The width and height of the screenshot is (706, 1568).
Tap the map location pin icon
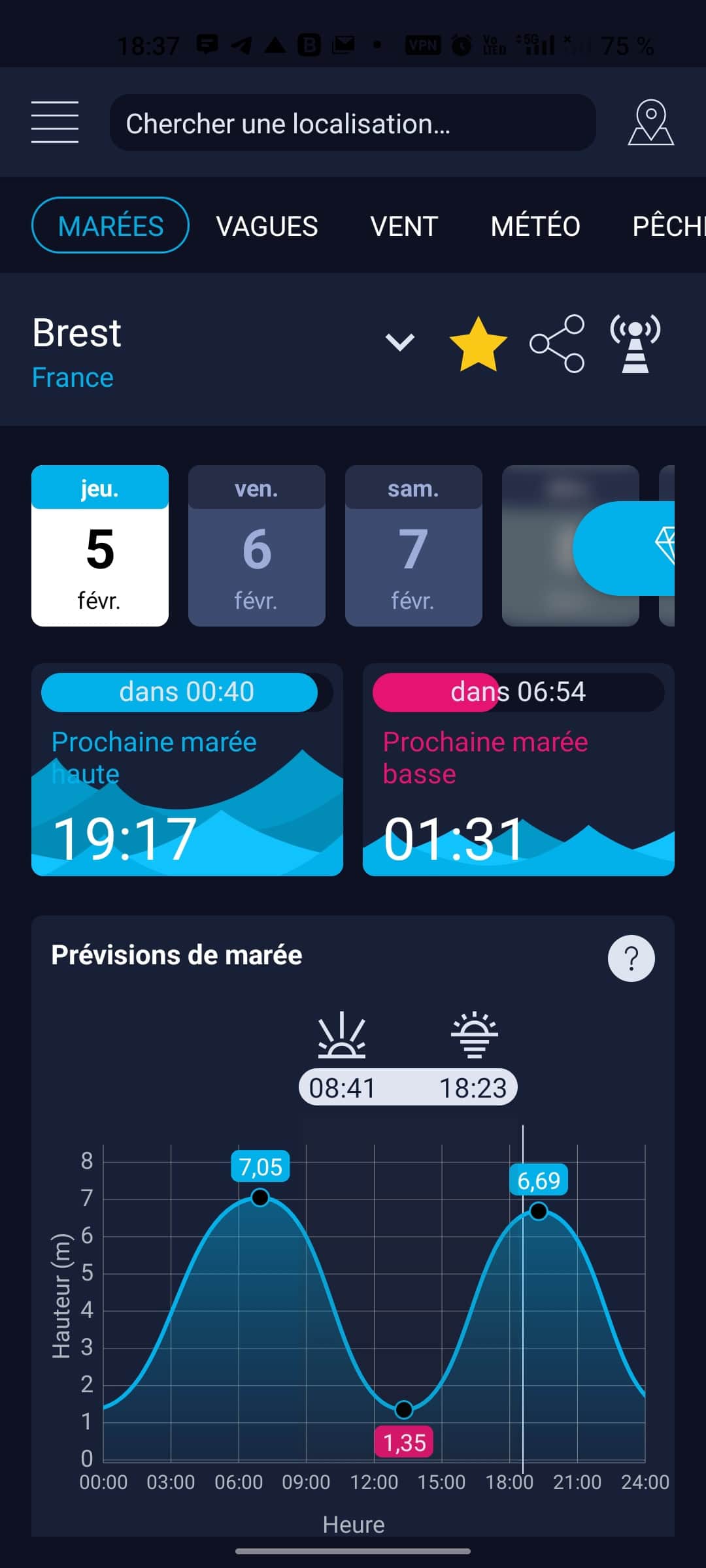pos(652,123)
